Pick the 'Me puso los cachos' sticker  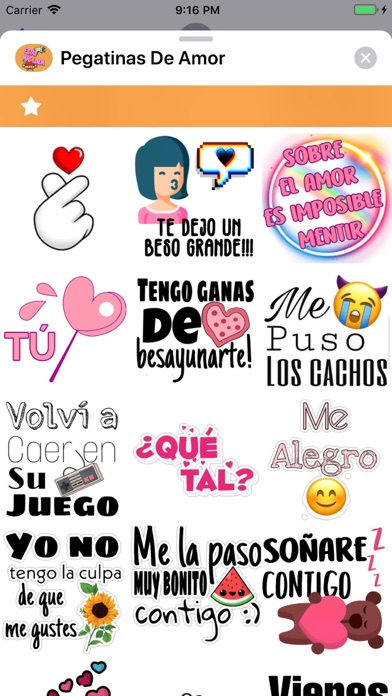pyautogui.click(x=327, y=331)
